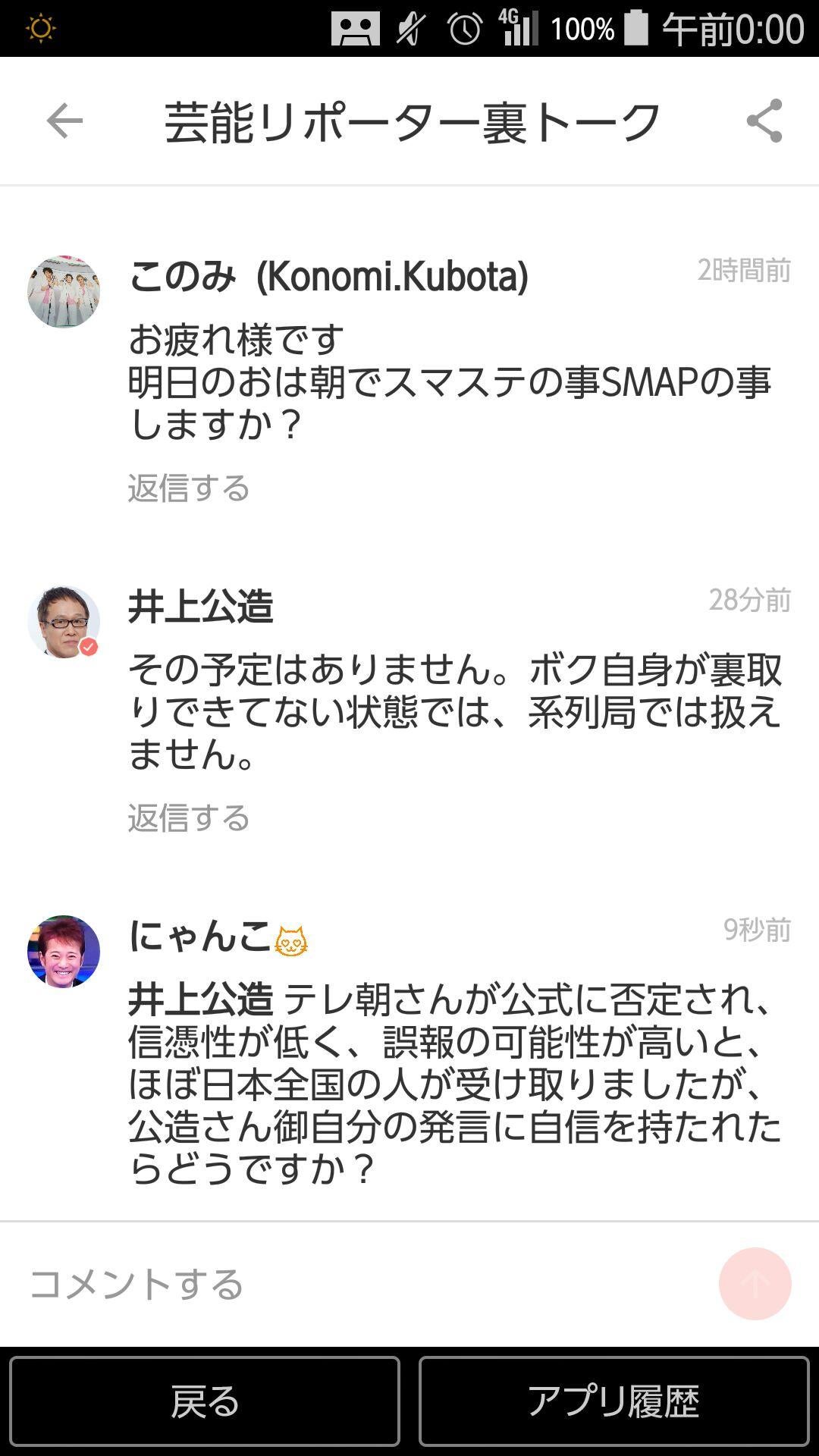Tap the verified badge on 井上公造's avatar
Screen dimensions: 819x1456
coord(91,646)
